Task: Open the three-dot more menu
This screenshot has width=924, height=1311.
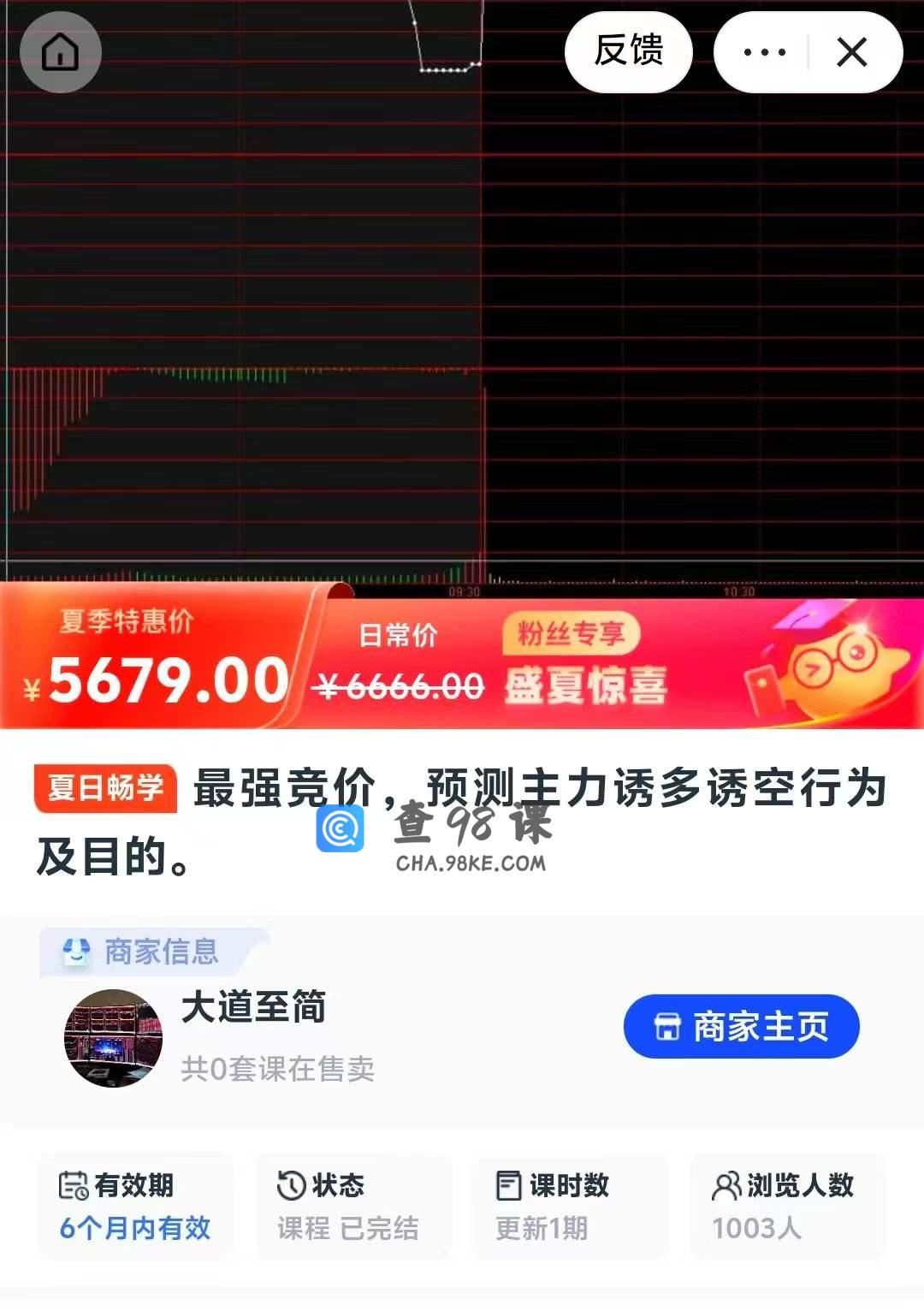Action: tap(764, 52)
